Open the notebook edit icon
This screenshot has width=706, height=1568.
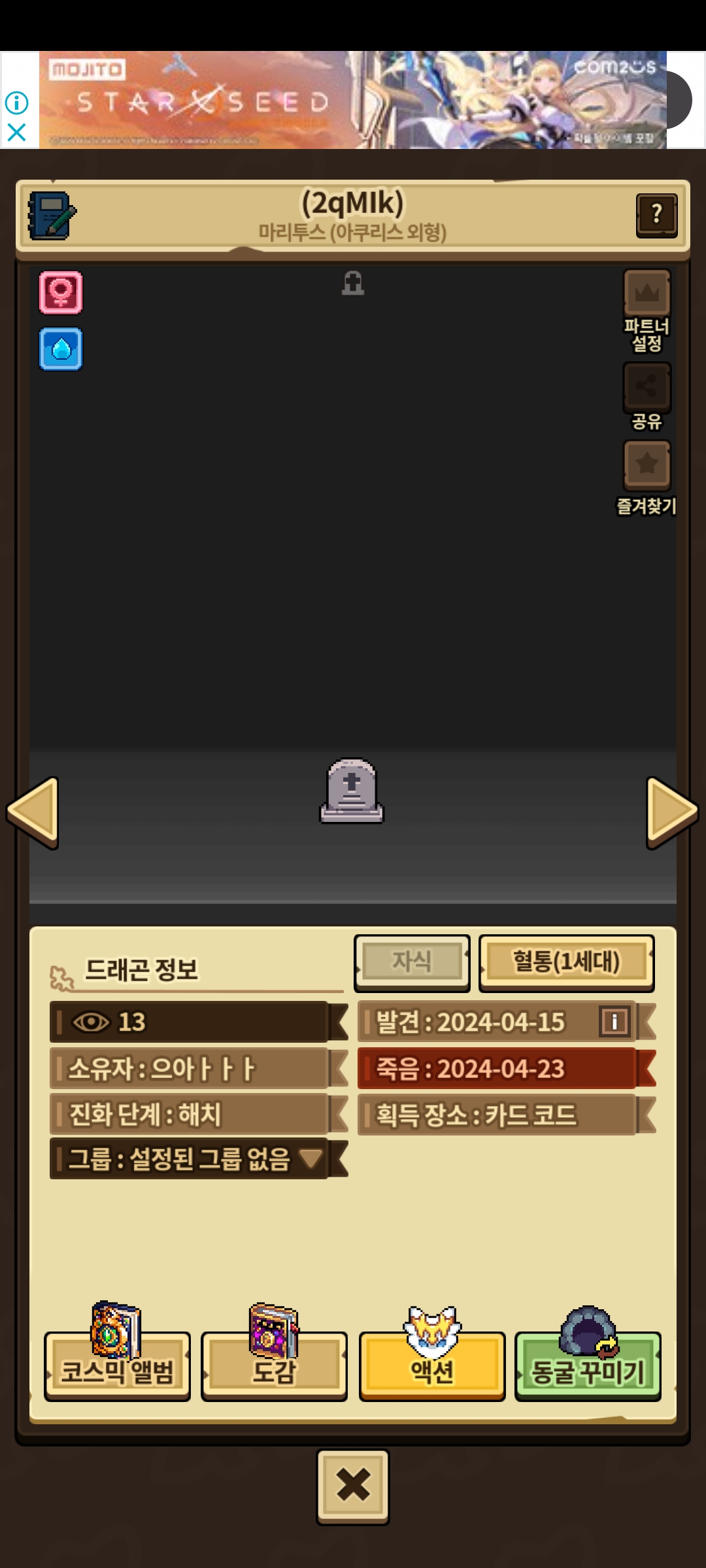pyautogui.click(x=52, y=216)
